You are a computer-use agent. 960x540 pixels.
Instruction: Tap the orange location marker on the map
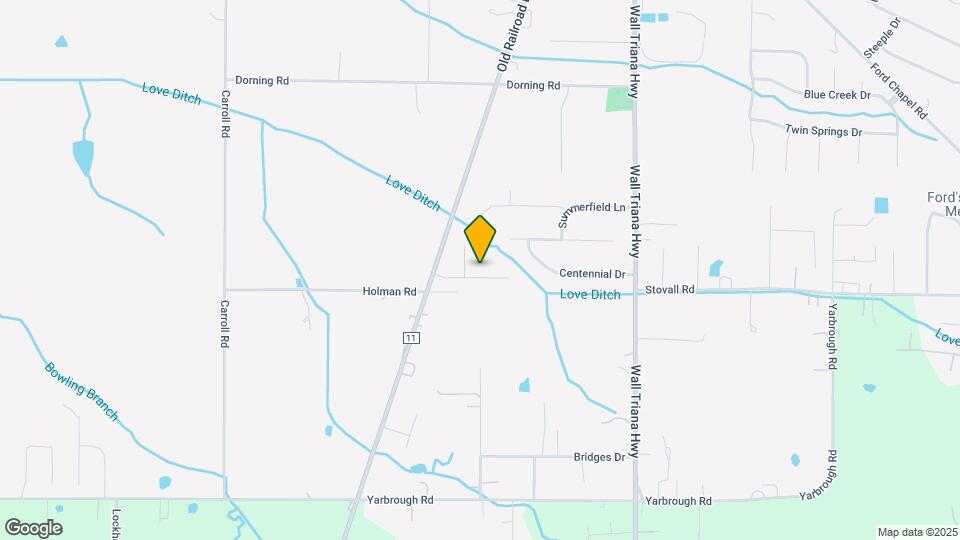point(480,239)
